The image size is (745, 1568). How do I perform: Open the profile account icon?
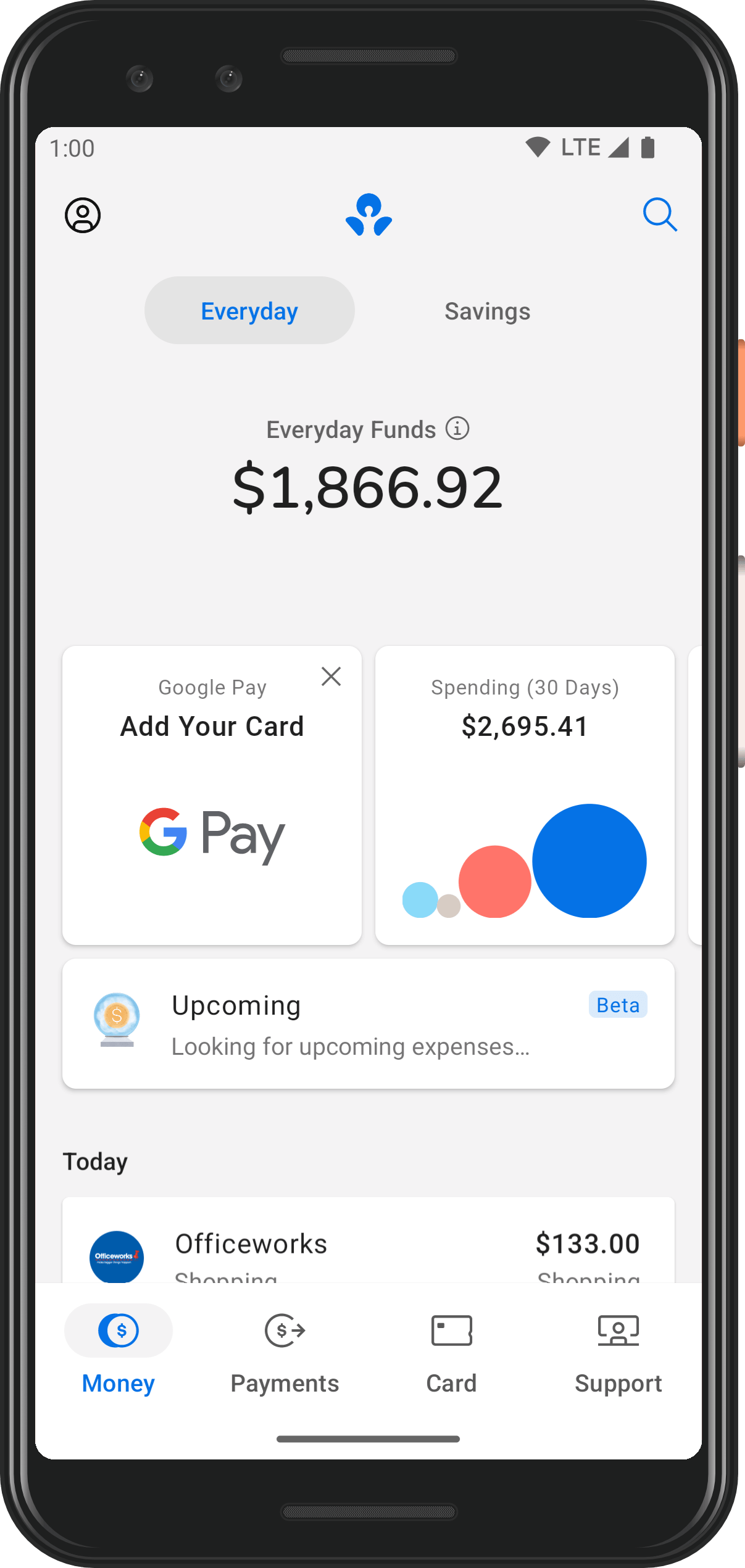[x=83, y=215]
